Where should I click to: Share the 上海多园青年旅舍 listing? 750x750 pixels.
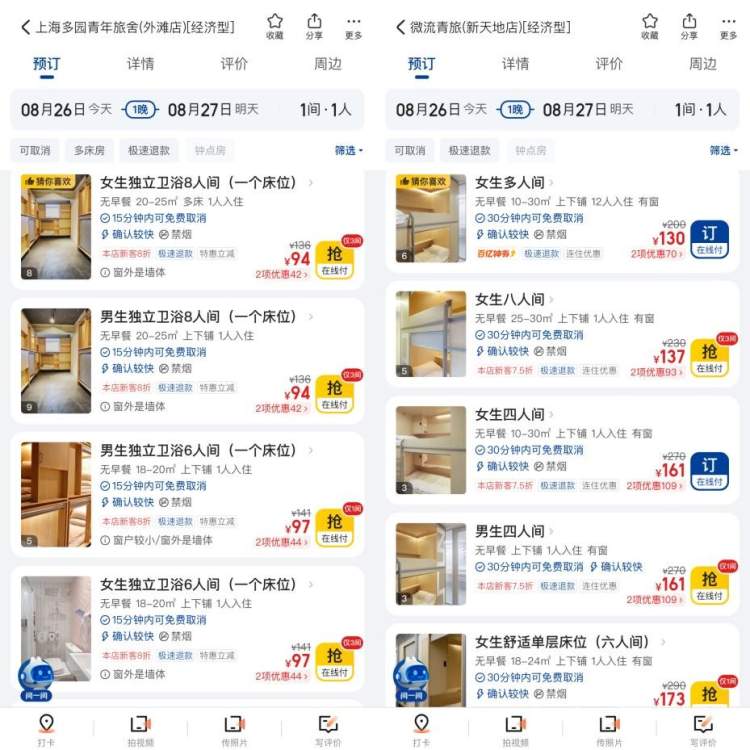314,26
